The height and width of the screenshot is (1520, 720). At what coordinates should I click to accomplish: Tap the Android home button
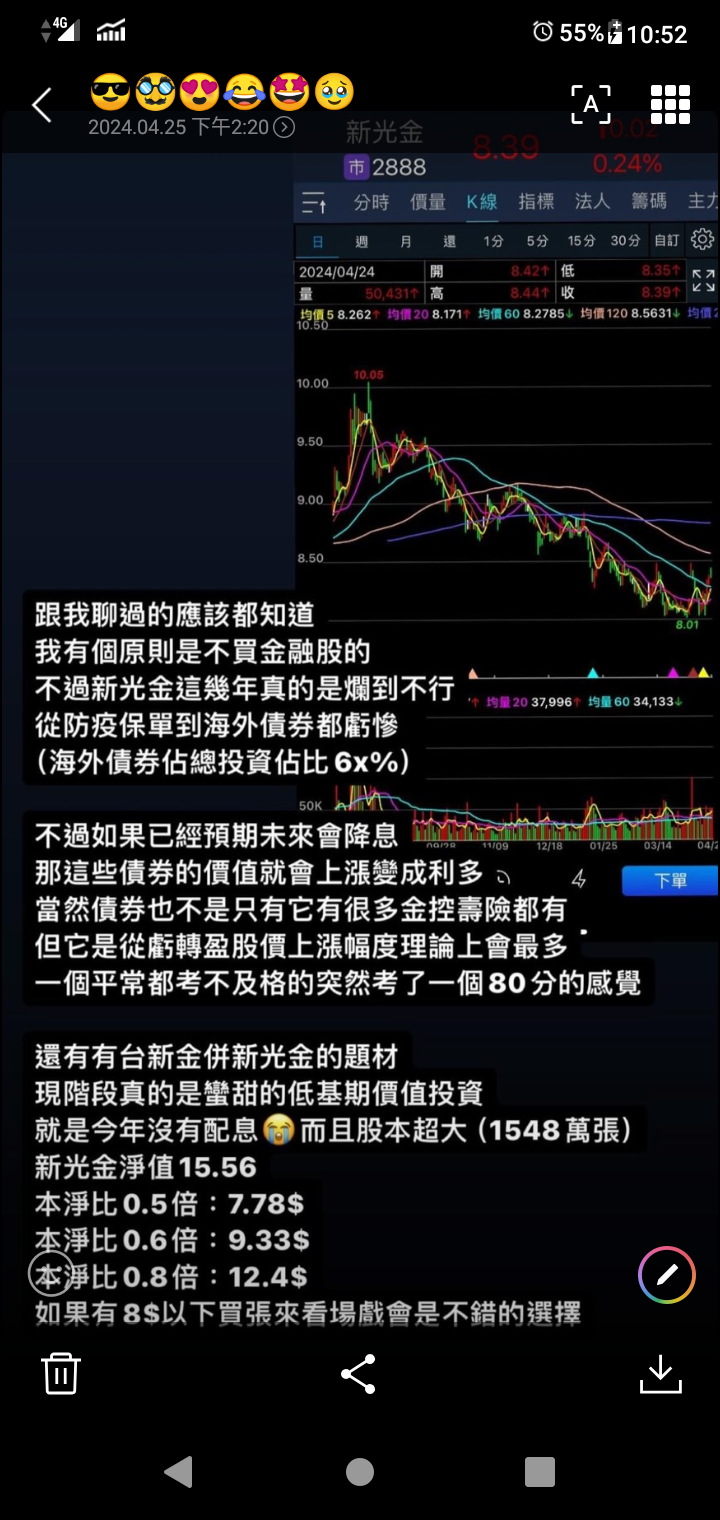pos(359,1472)
